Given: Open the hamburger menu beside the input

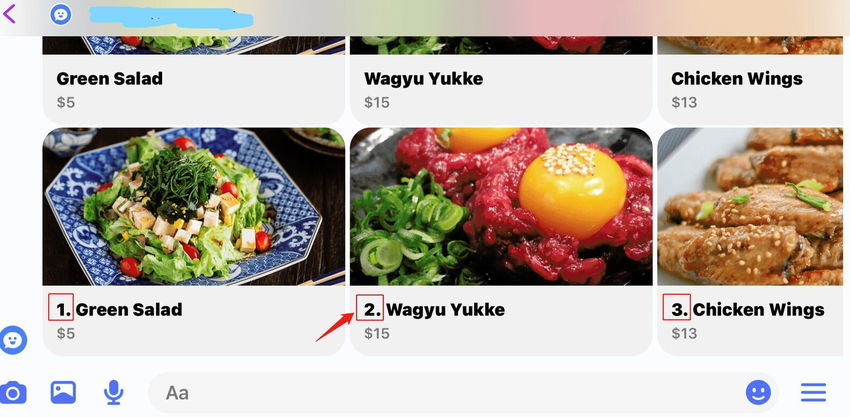Looking at the screenshot, I should click(813, 392).
